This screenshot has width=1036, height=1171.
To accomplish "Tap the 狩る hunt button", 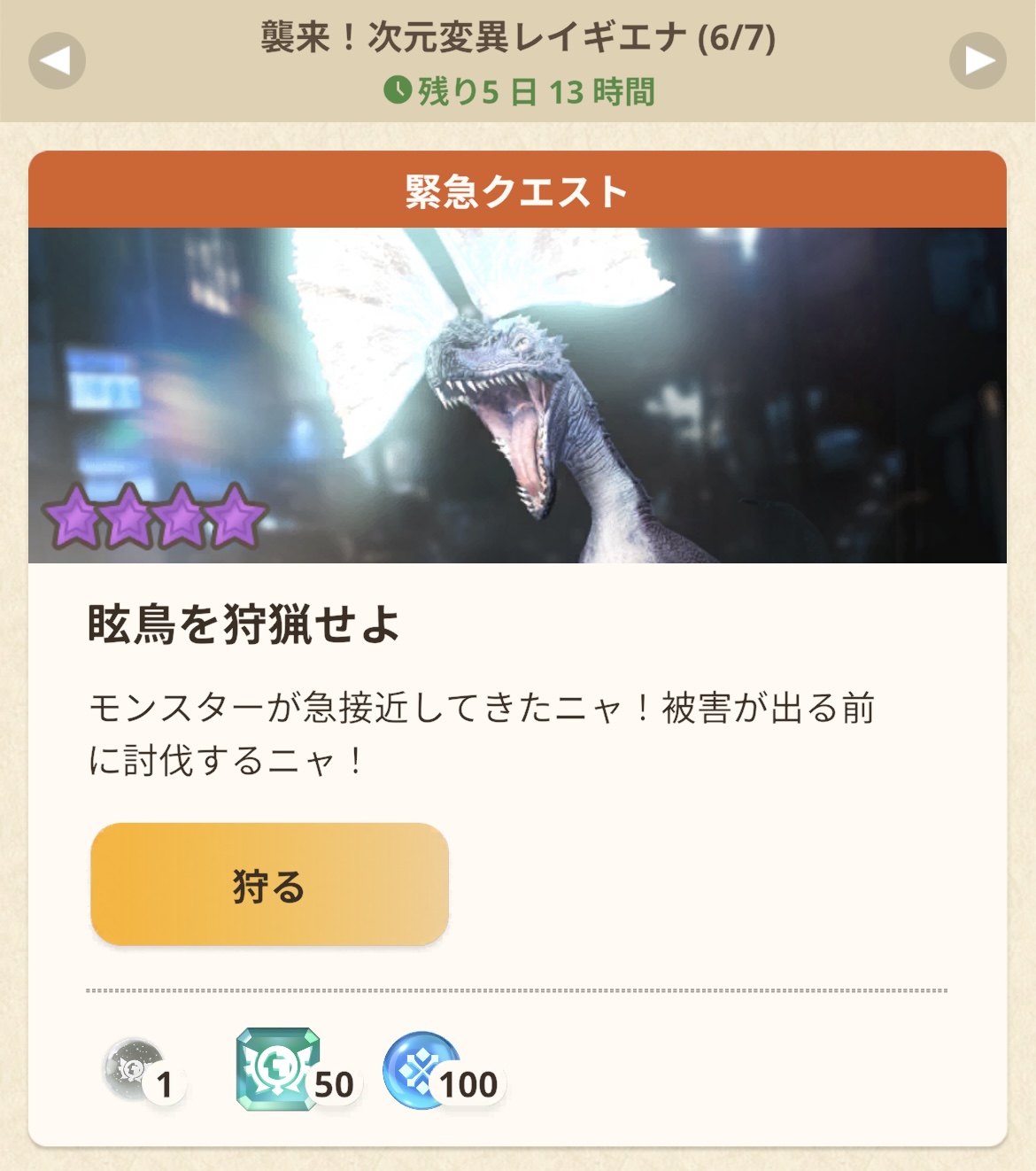I will (x=269, y=885).
